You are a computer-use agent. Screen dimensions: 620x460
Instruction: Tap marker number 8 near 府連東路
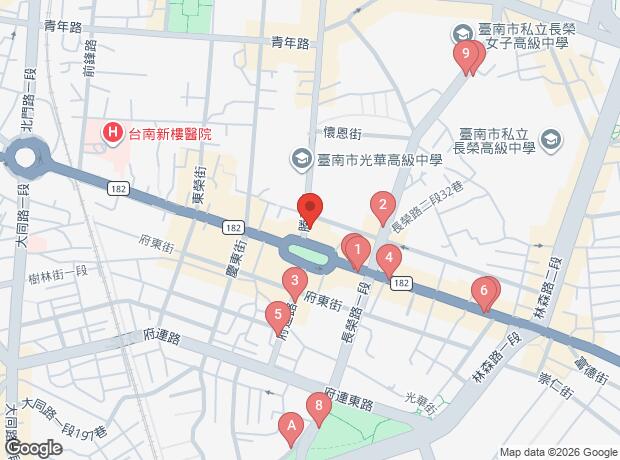pyautogui.click(x=319, y=409)
